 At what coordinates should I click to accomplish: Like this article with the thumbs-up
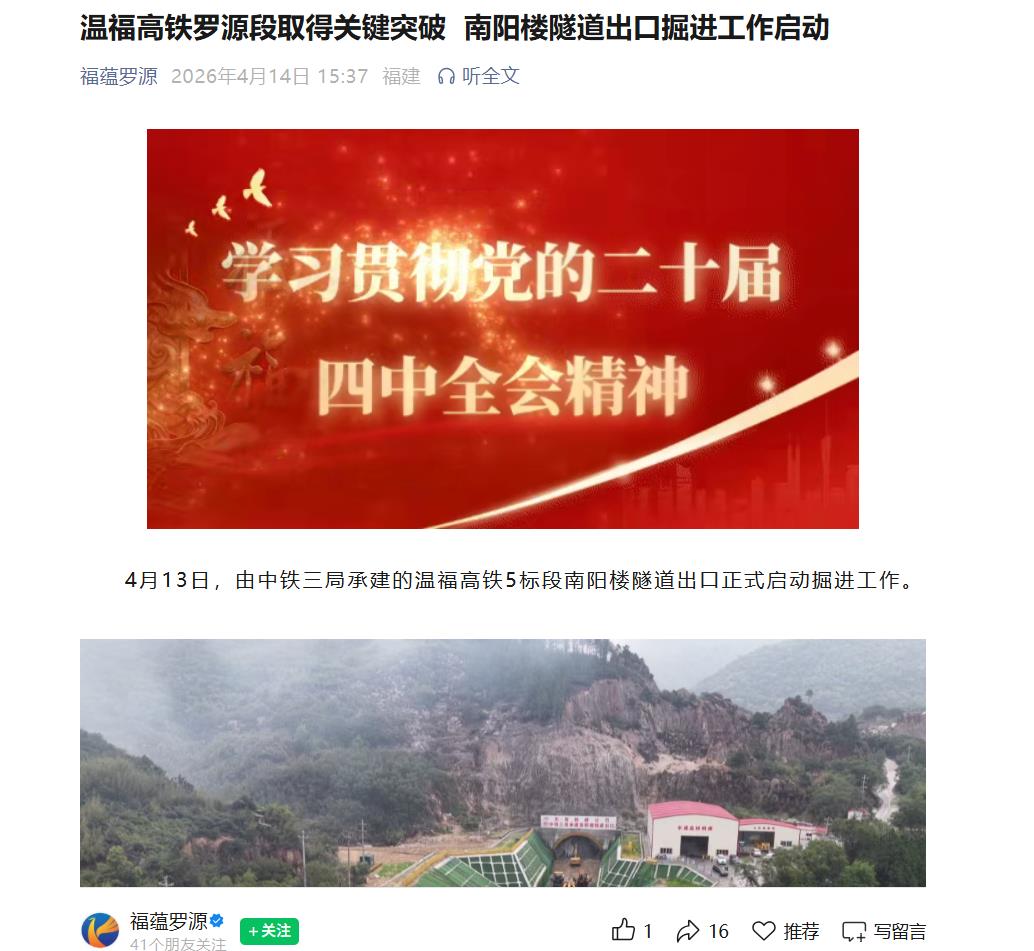pyautogui.click(x=624, y=930)
